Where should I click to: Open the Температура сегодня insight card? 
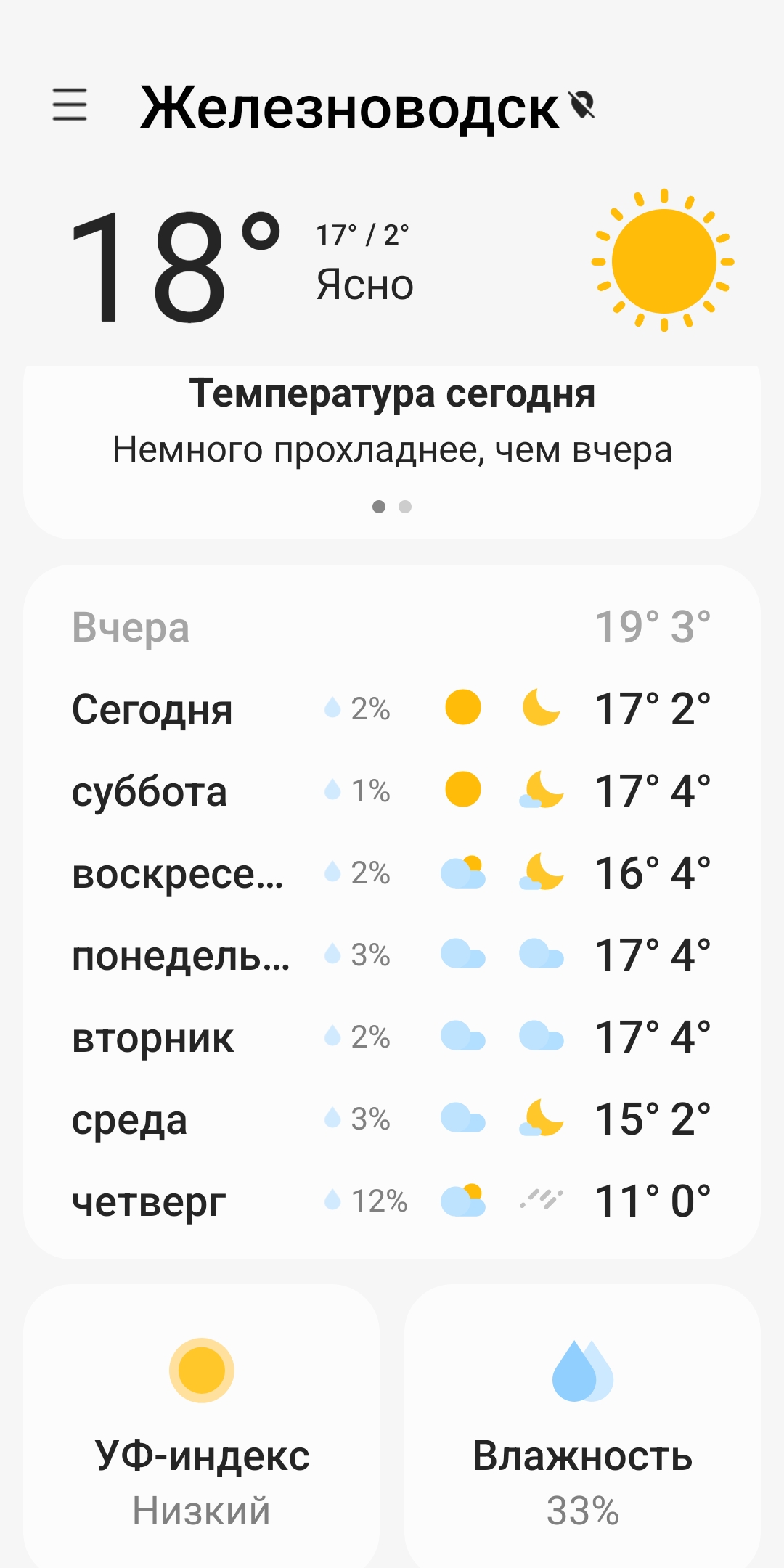tap(392, 452)
